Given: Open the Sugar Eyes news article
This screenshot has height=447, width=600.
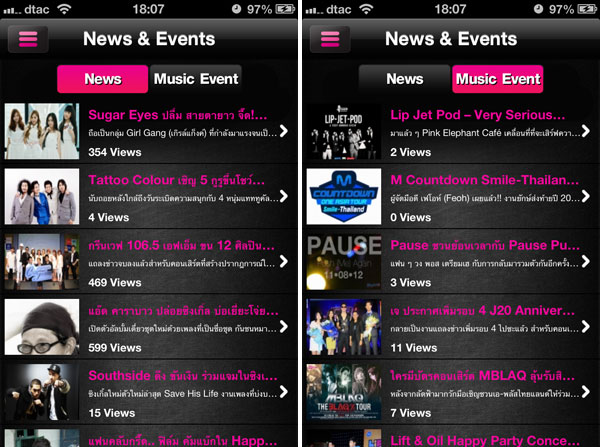Looking at the screenshot, I should tap(150, 131).
